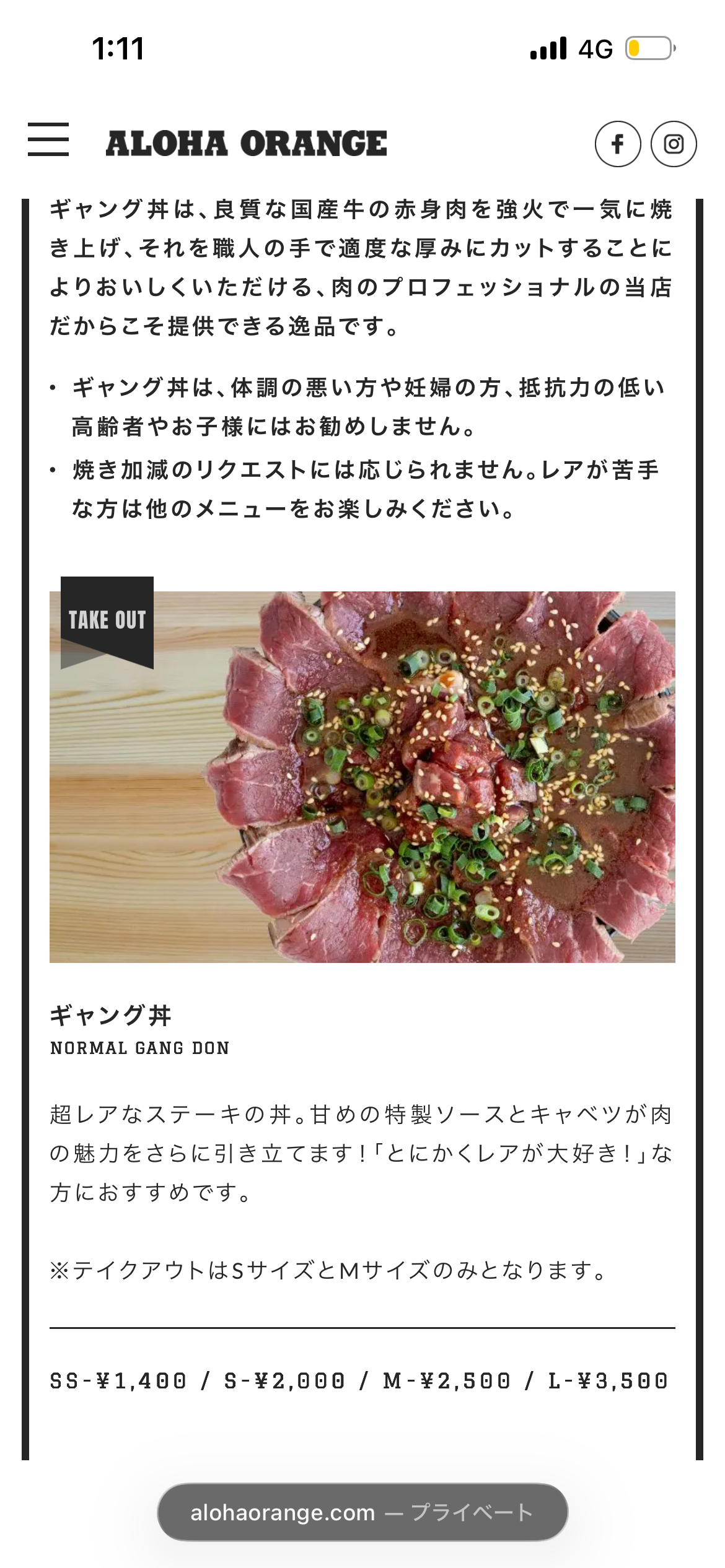Open the hamburger navigation menu
The width and height of the screenshot is (725, 1568).
(48, 139)
